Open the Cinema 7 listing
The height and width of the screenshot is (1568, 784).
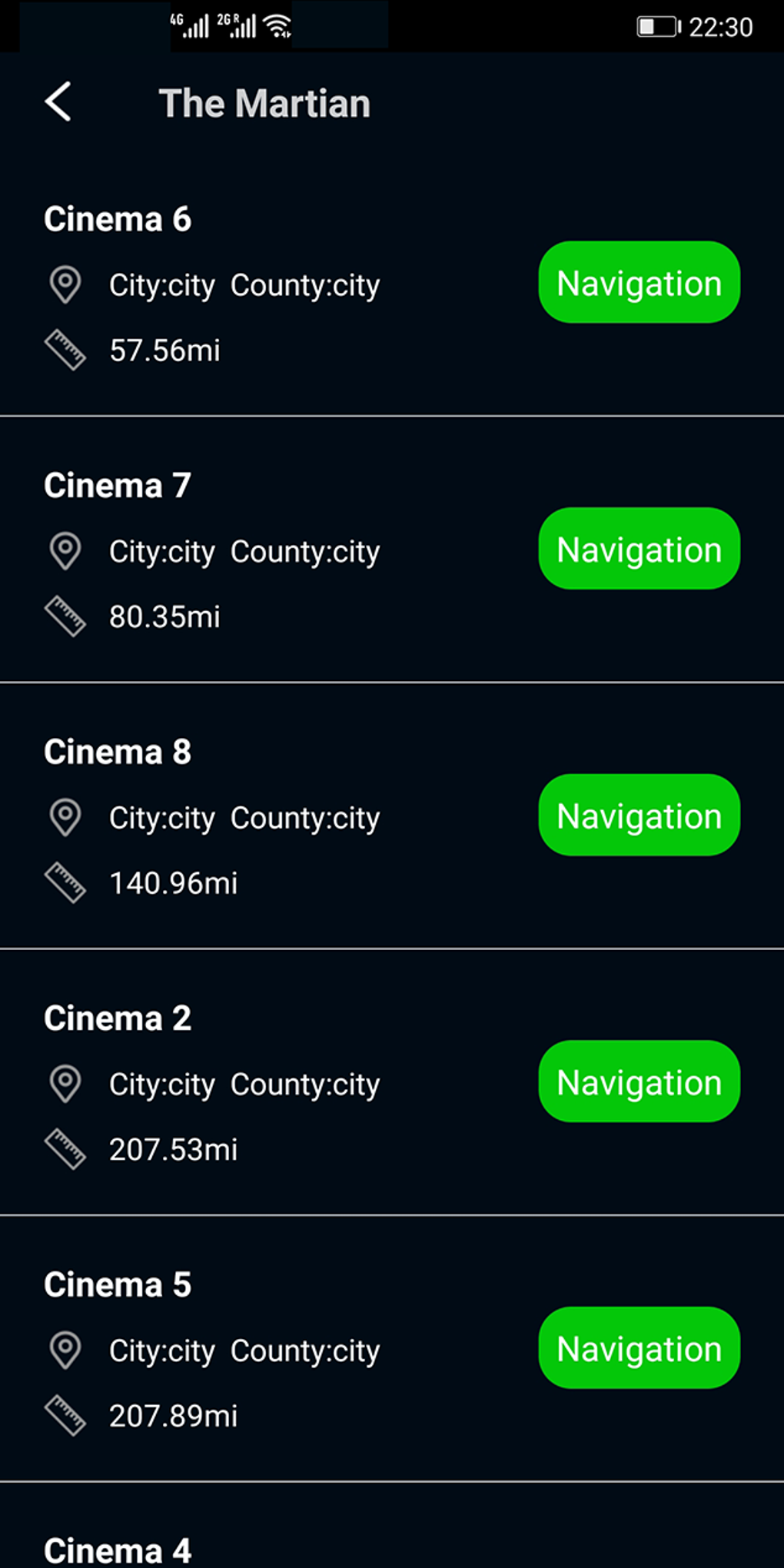(x=392, y=550)
